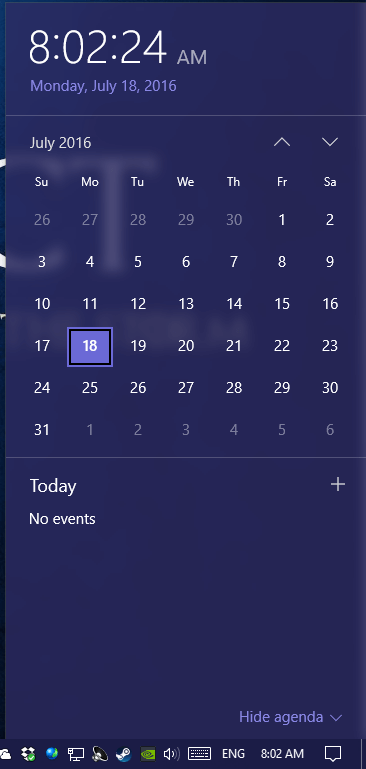Go to the next month

point(330,142)
